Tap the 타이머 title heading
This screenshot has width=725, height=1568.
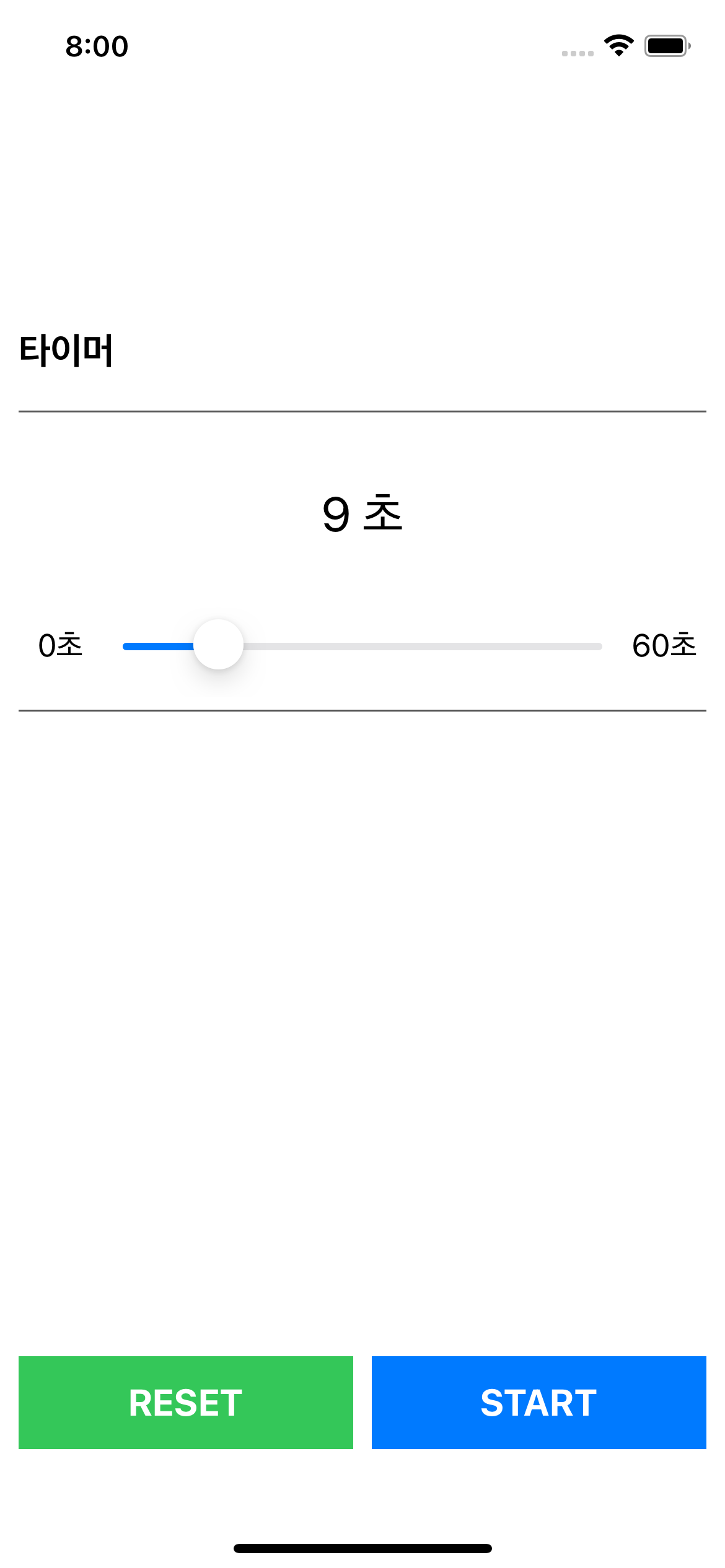66,351
